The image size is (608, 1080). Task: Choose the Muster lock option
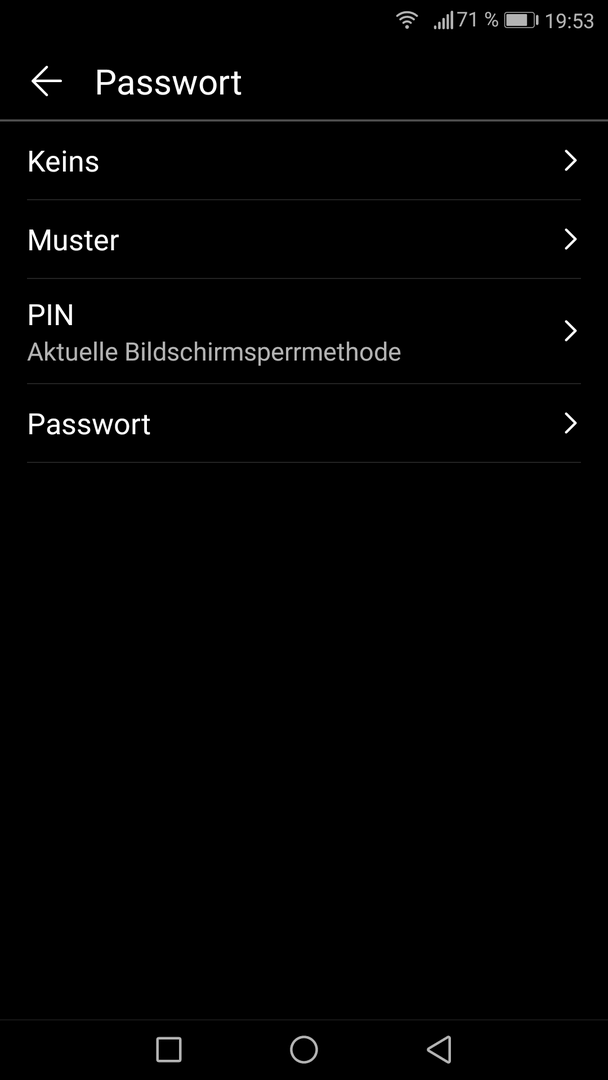pos(304,240)
